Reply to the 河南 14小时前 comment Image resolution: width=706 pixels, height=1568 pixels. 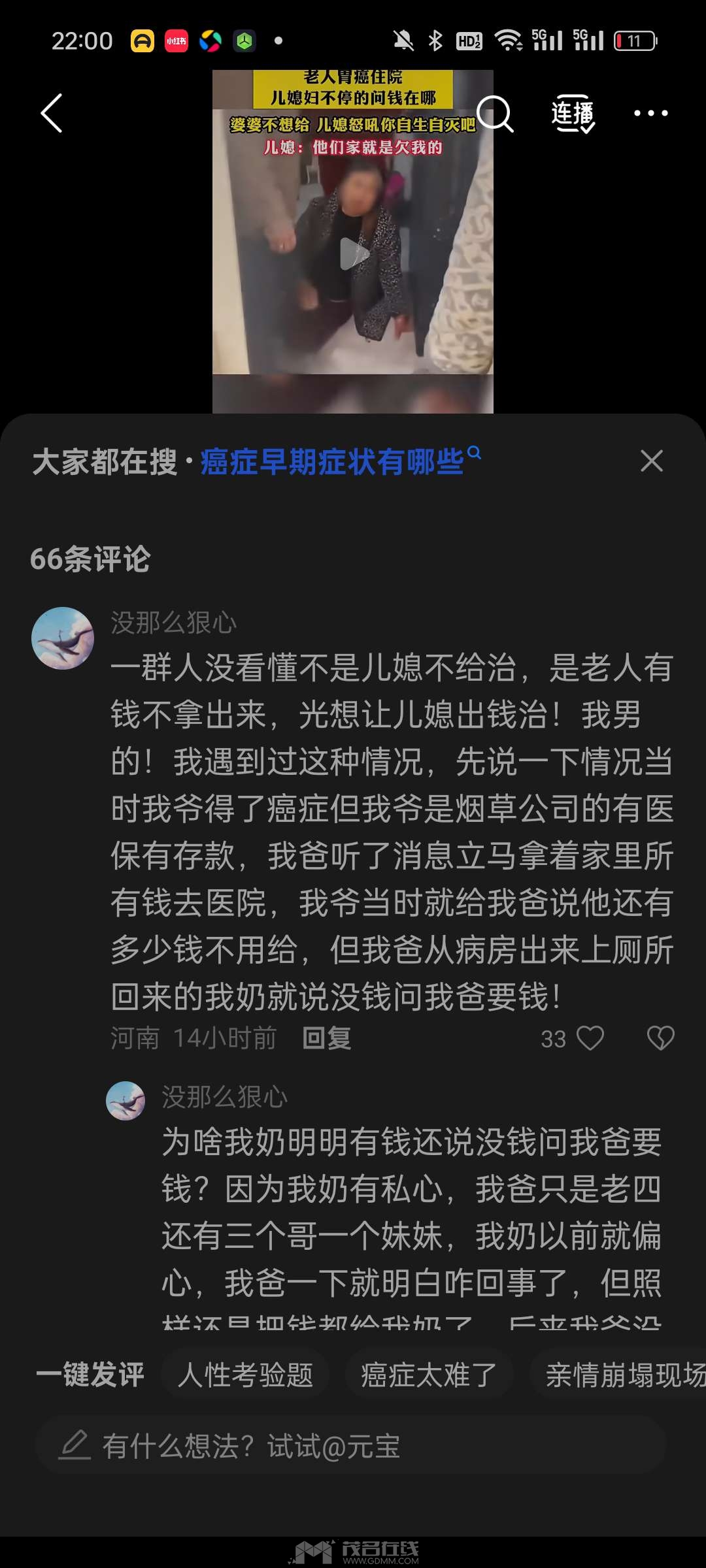pos(327,1038)
